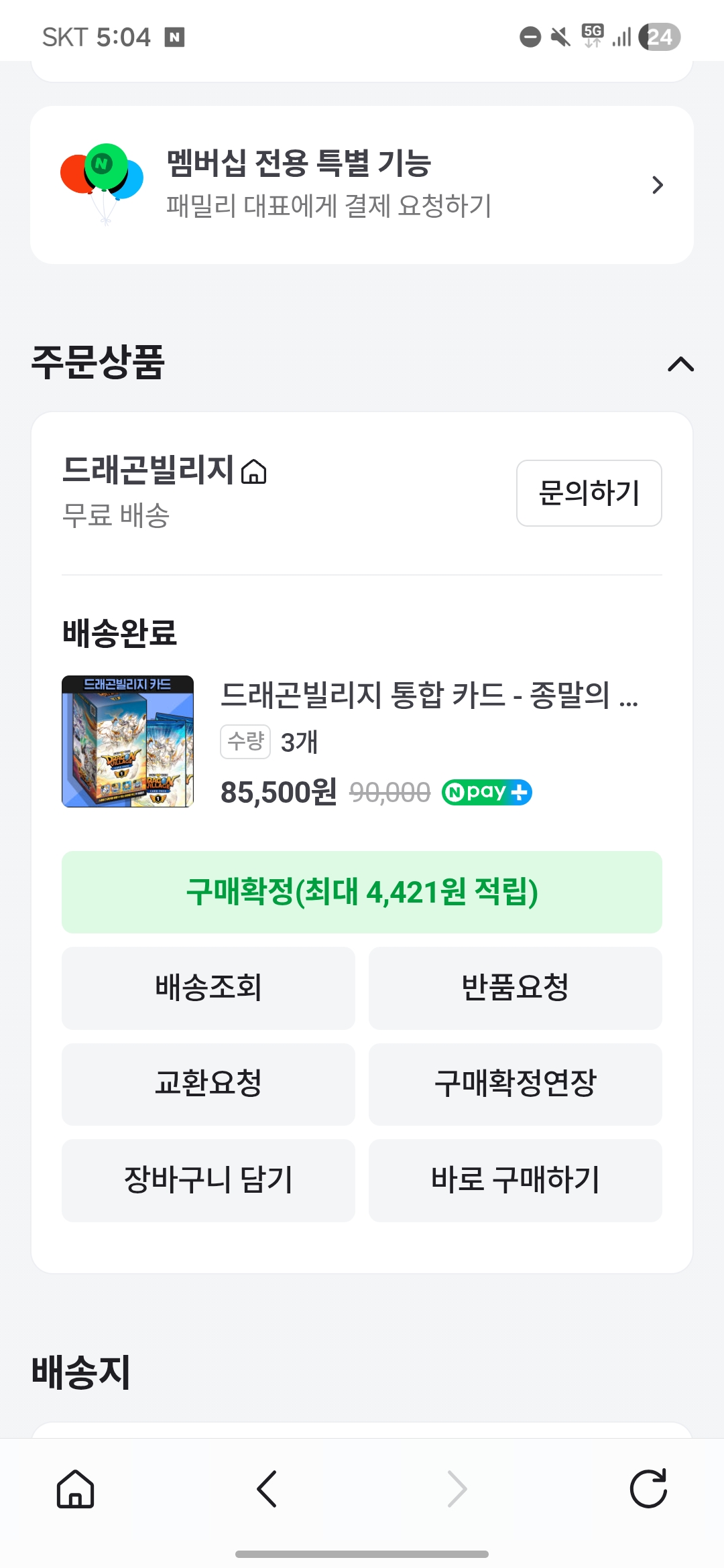Viewport: 724px width, 1568px height.
Task: Select 구매확정연장 to extend confirmation
Action: [515, 1084]
